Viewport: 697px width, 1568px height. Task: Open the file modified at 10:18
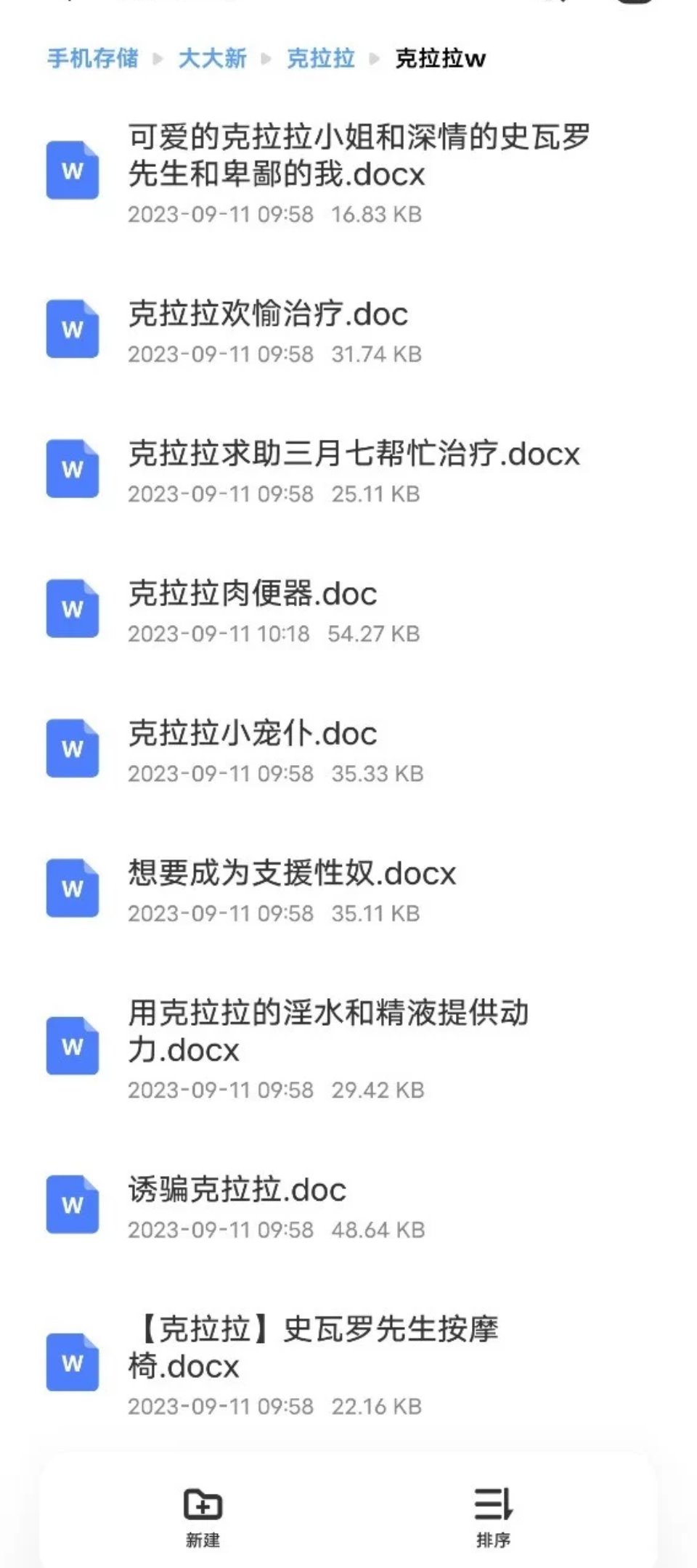coord(348,611)
